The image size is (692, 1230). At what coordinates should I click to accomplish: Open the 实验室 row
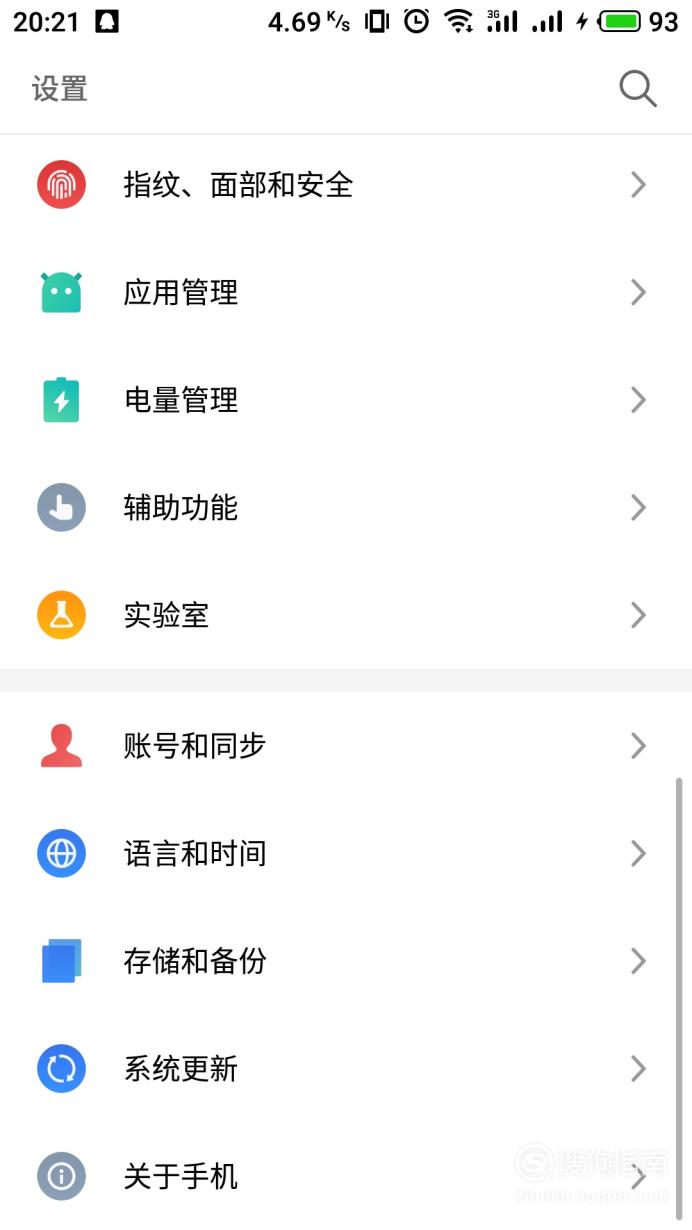pos(346,615)
